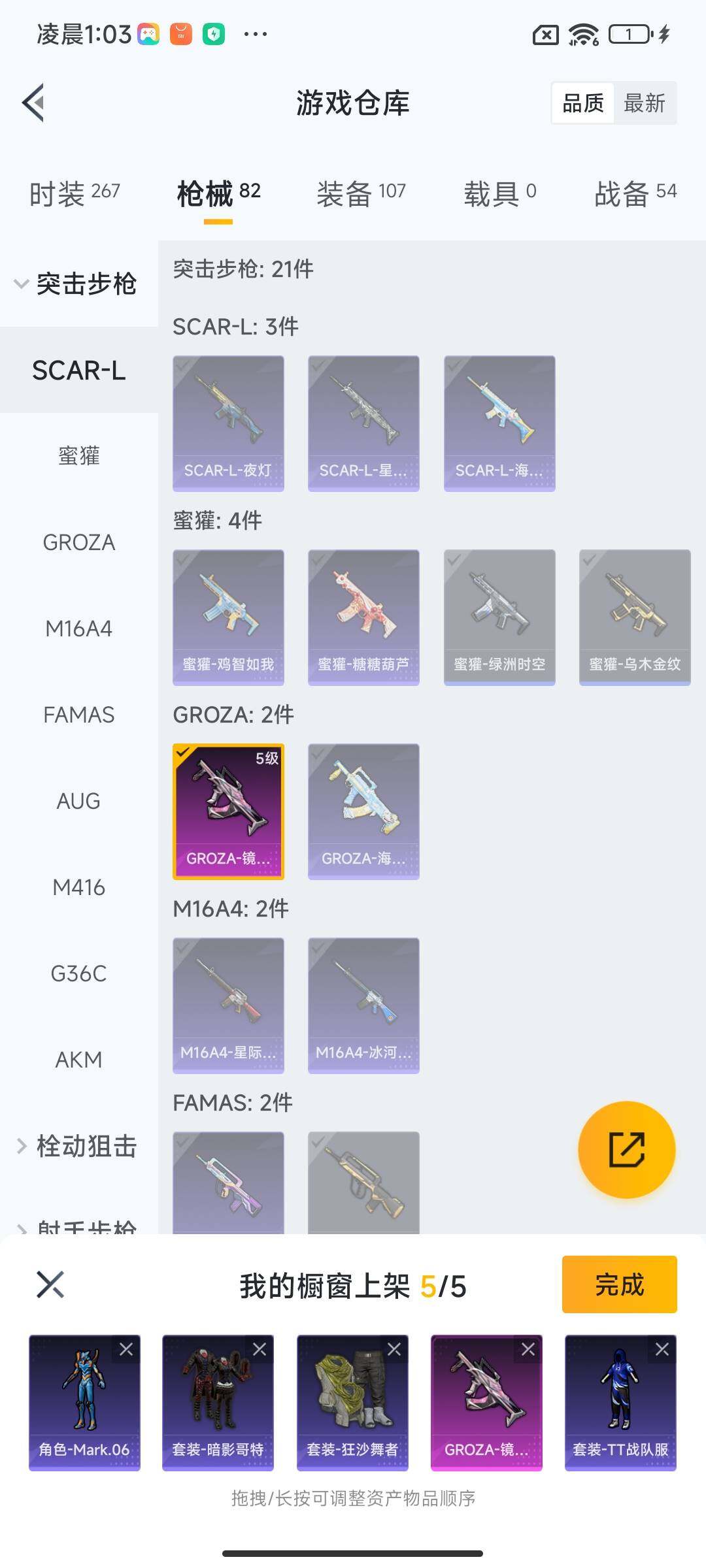Remove 套装-TT战队服 from the showcase
This screenshot has width=706, height=1568.
click(x=662, y=1350)
